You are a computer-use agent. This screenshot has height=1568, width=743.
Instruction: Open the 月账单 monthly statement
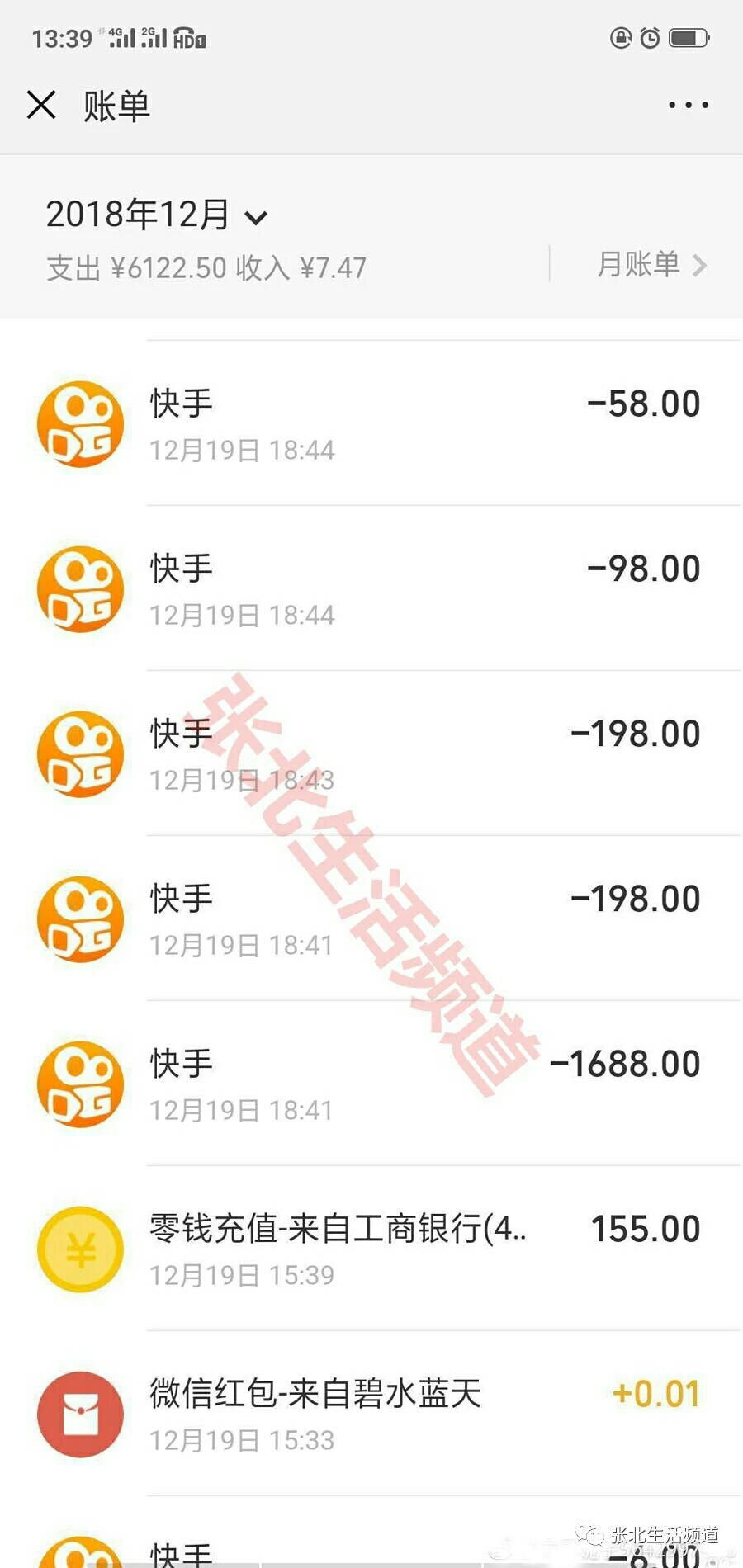651,265
